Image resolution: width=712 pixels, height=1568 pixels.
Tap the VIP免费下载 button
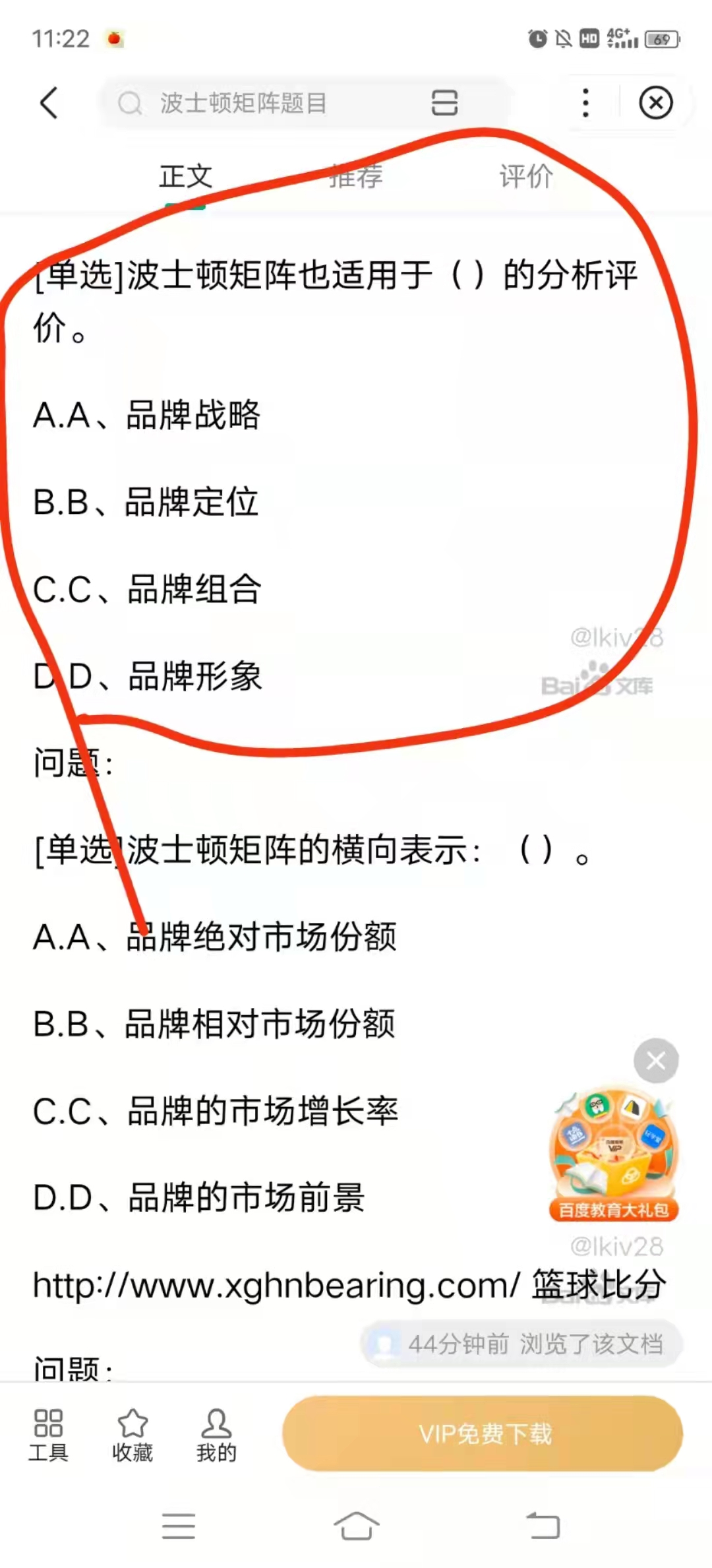pos(483,1433)
